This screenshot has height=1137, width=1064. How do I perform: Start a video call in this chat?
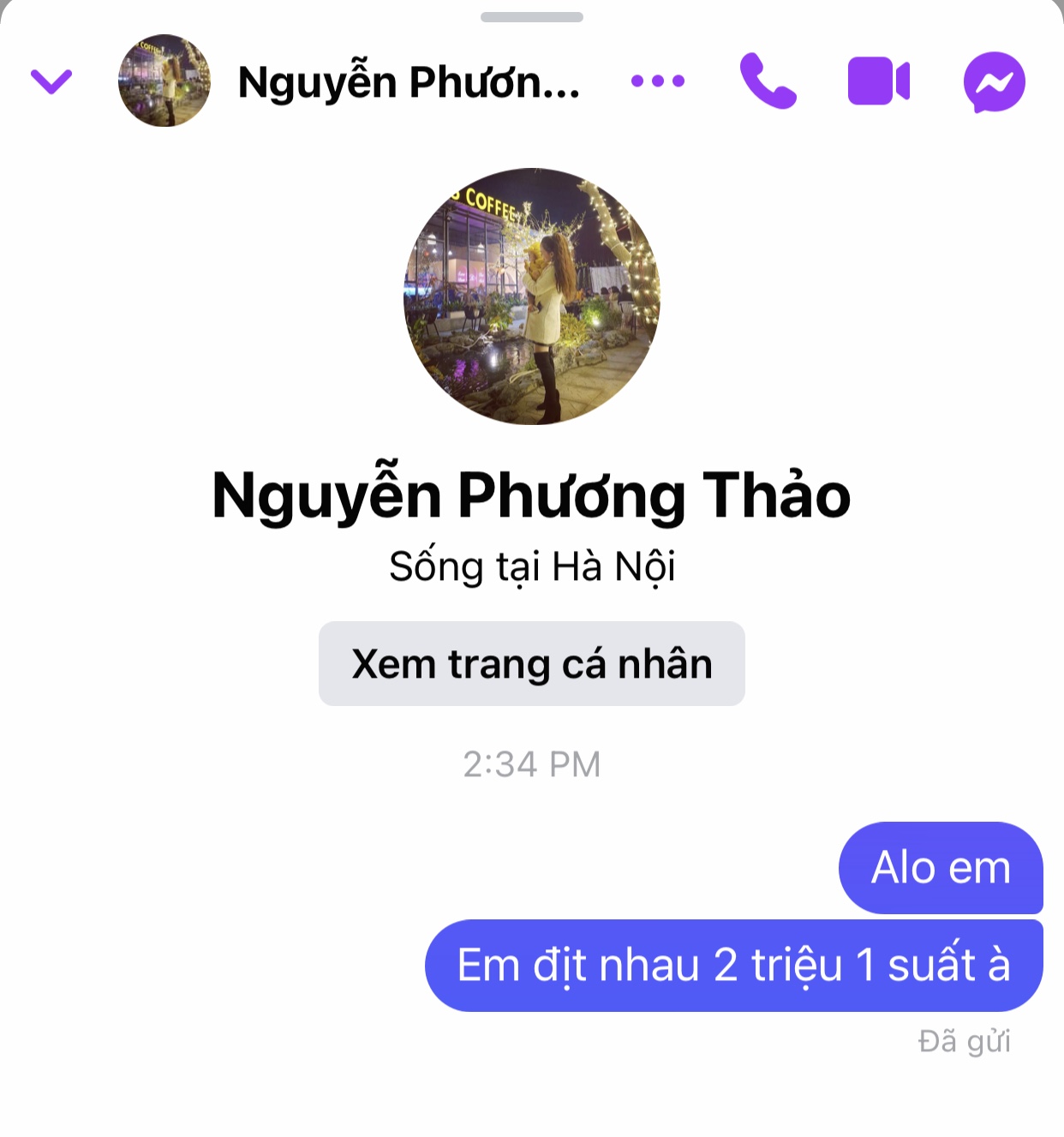coord(878,81)
